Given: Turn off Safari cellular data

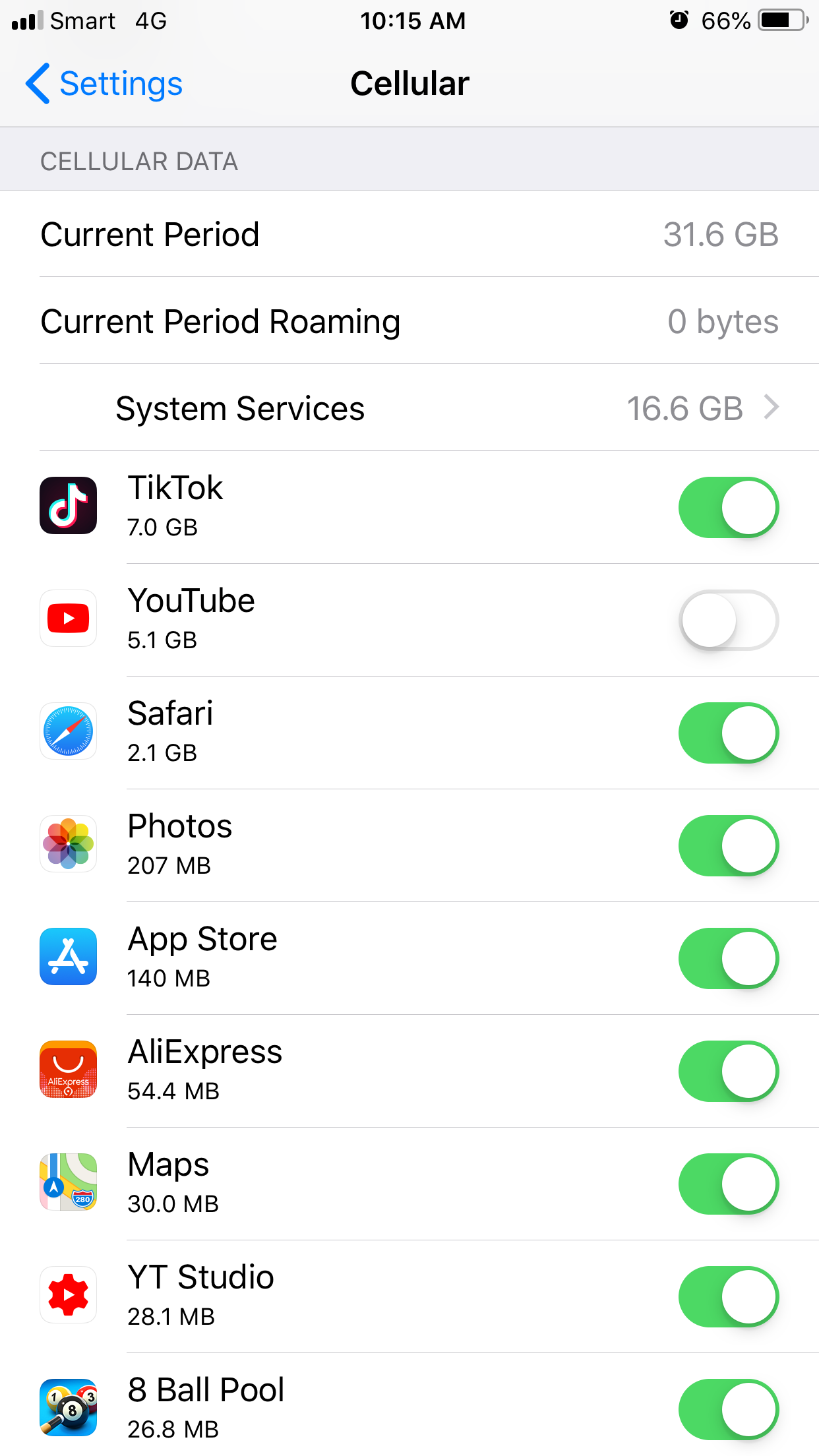Looking at the screenshot, I should coord(729,733).
